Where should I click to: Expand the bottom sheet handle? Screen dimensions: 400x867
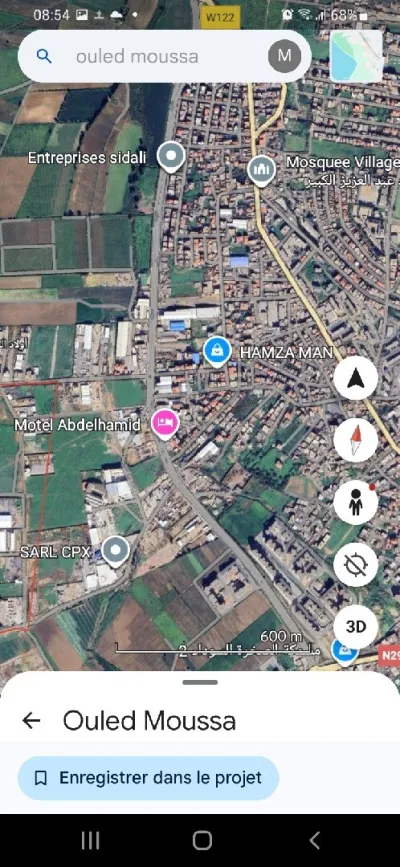pyautogui.click(x=200, y=682)
